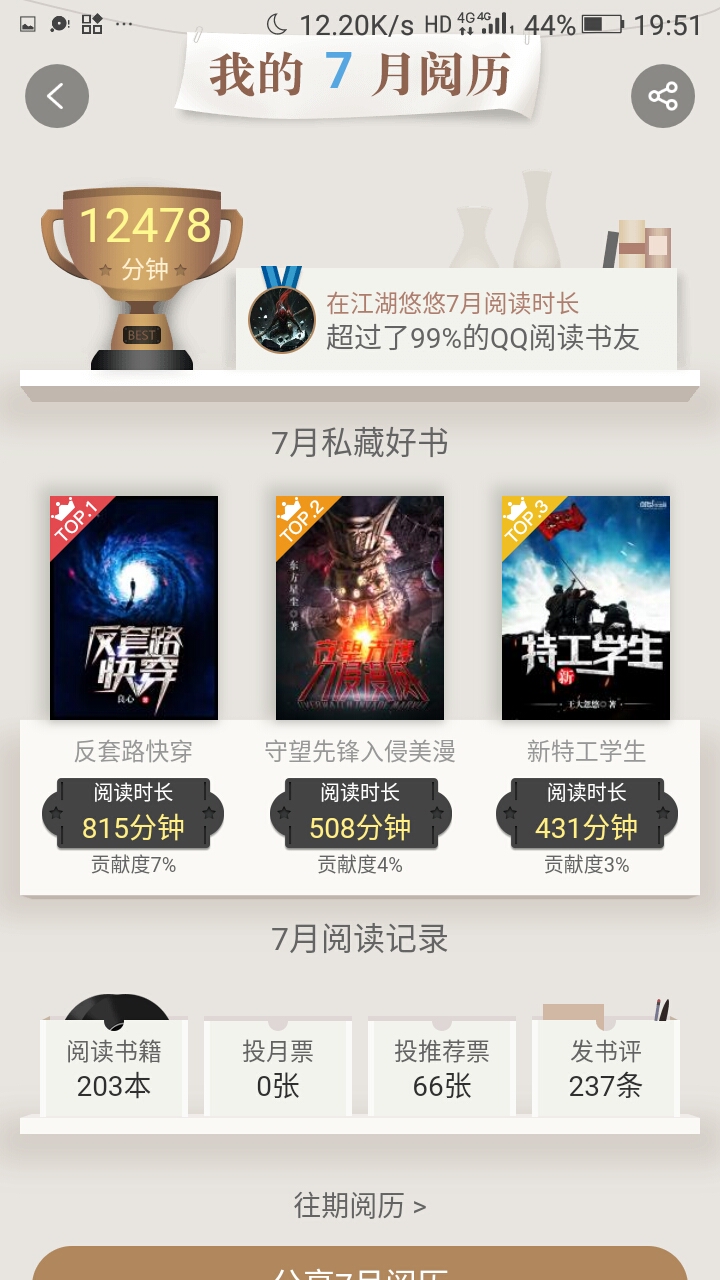This screenshot has height=1280, width=720.
Task: Open the book 新特工学生
Action: 586,608
